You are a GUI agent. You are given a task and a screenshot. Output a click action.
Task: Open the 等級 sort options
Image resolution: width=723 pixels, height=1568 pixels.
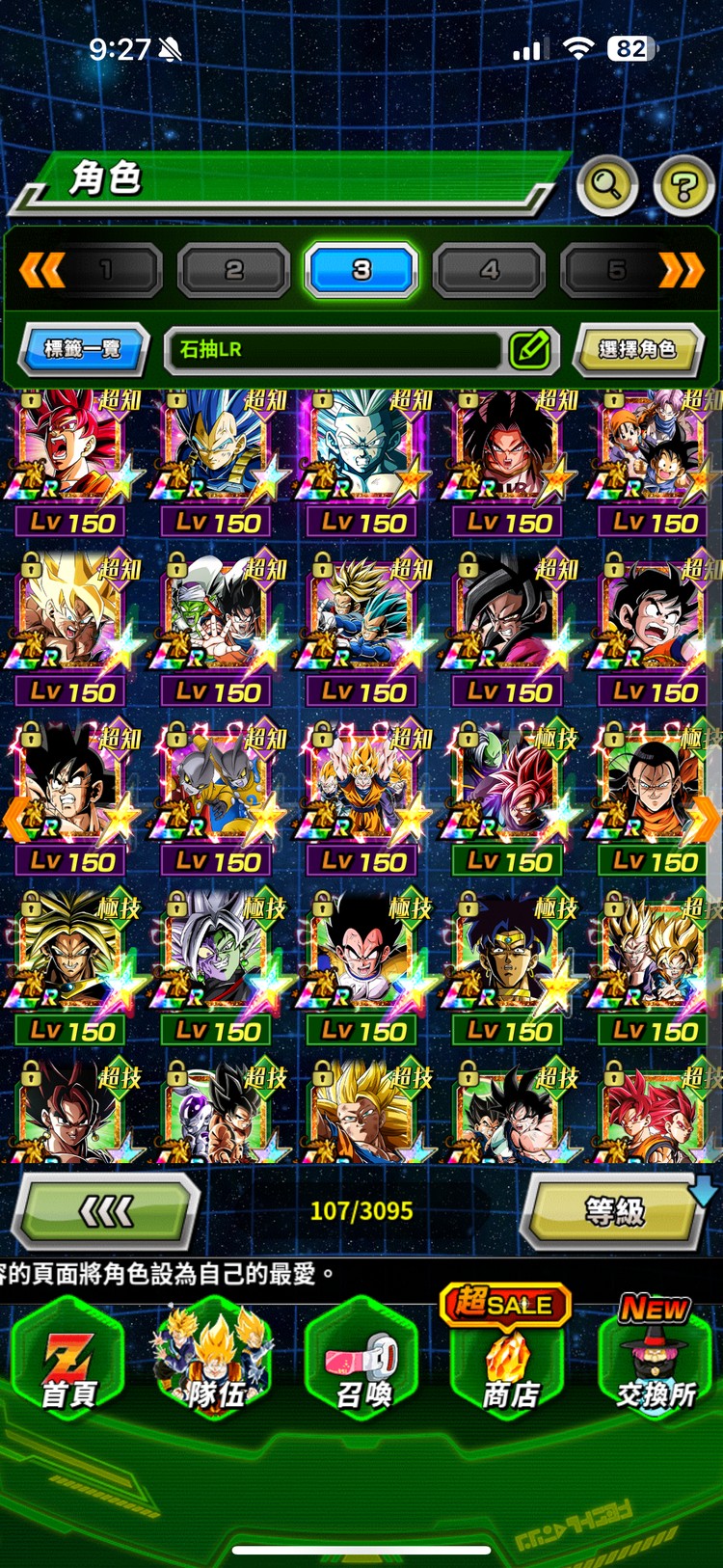[615, 1211]
